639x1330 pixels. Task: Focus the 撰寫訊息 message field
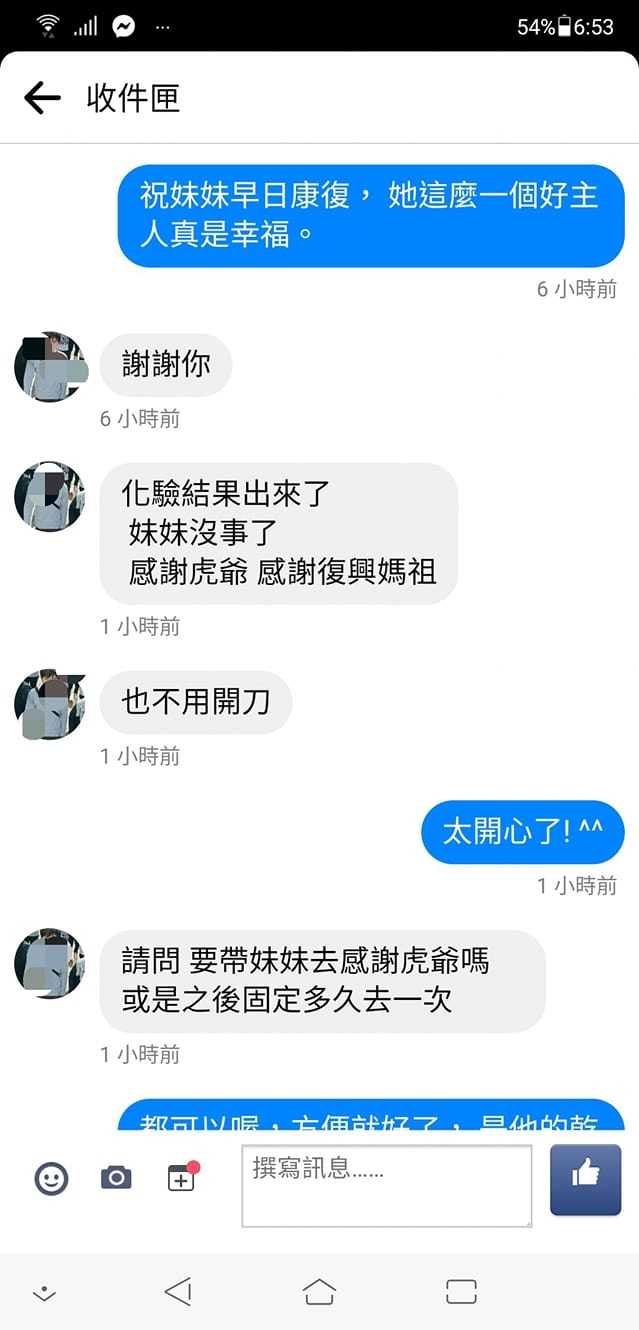pos(386,1185)
